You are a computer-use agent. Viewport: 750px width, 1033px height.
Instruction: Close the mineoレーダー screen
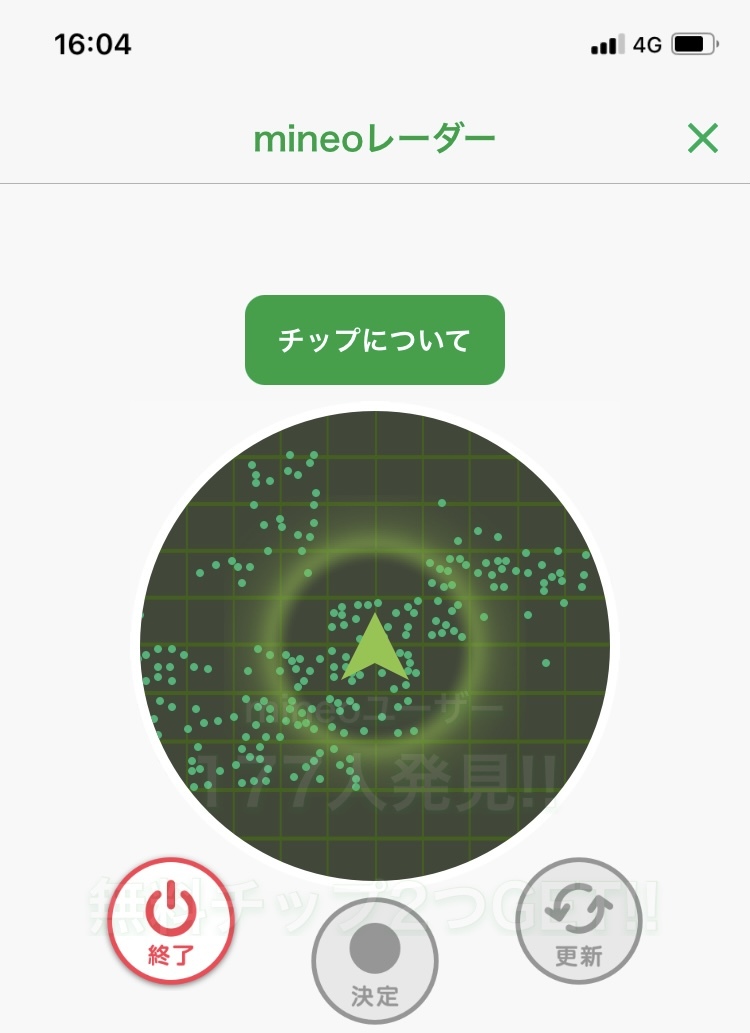(x=703, y=138)
